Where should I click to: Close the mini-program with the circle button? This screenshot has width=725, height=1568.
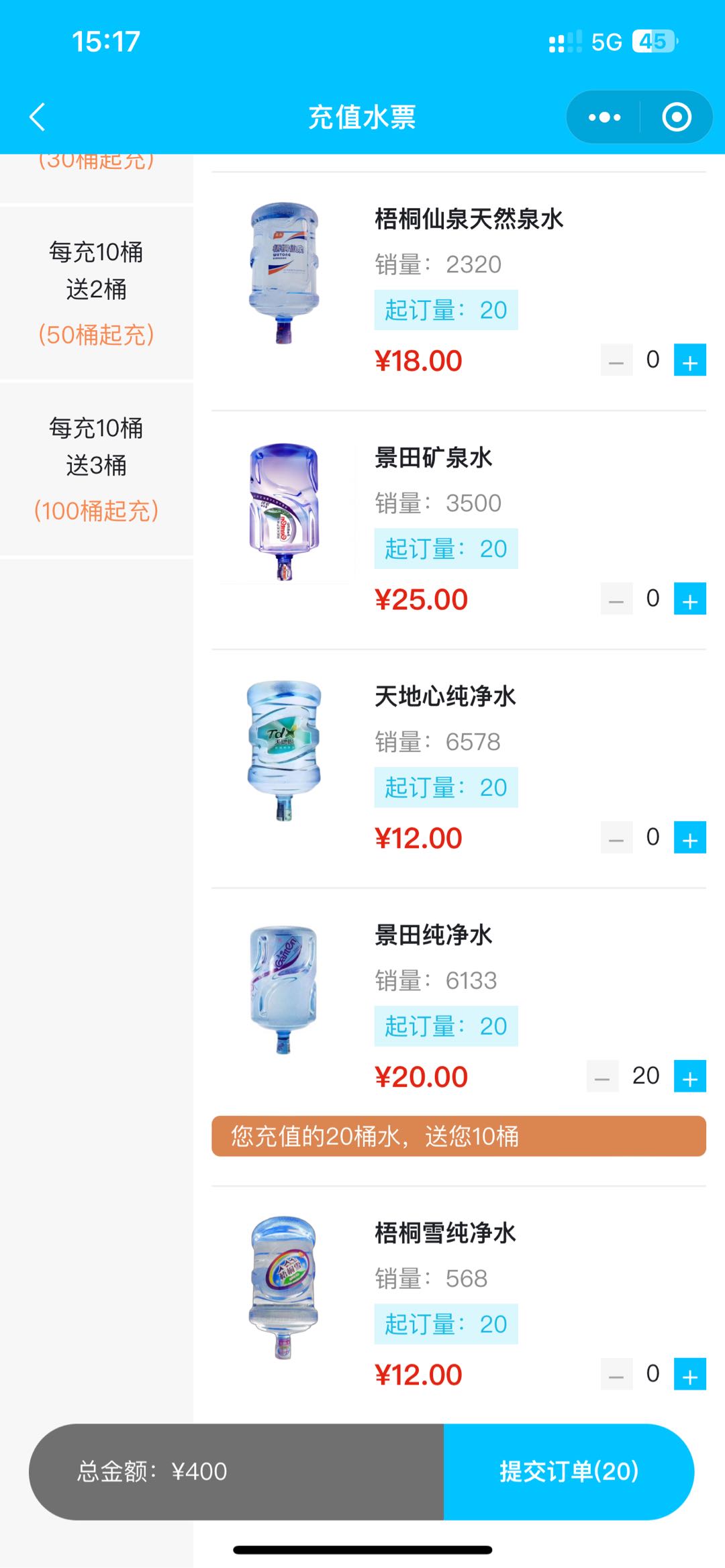pyautogui.click(x=676, y=117)
